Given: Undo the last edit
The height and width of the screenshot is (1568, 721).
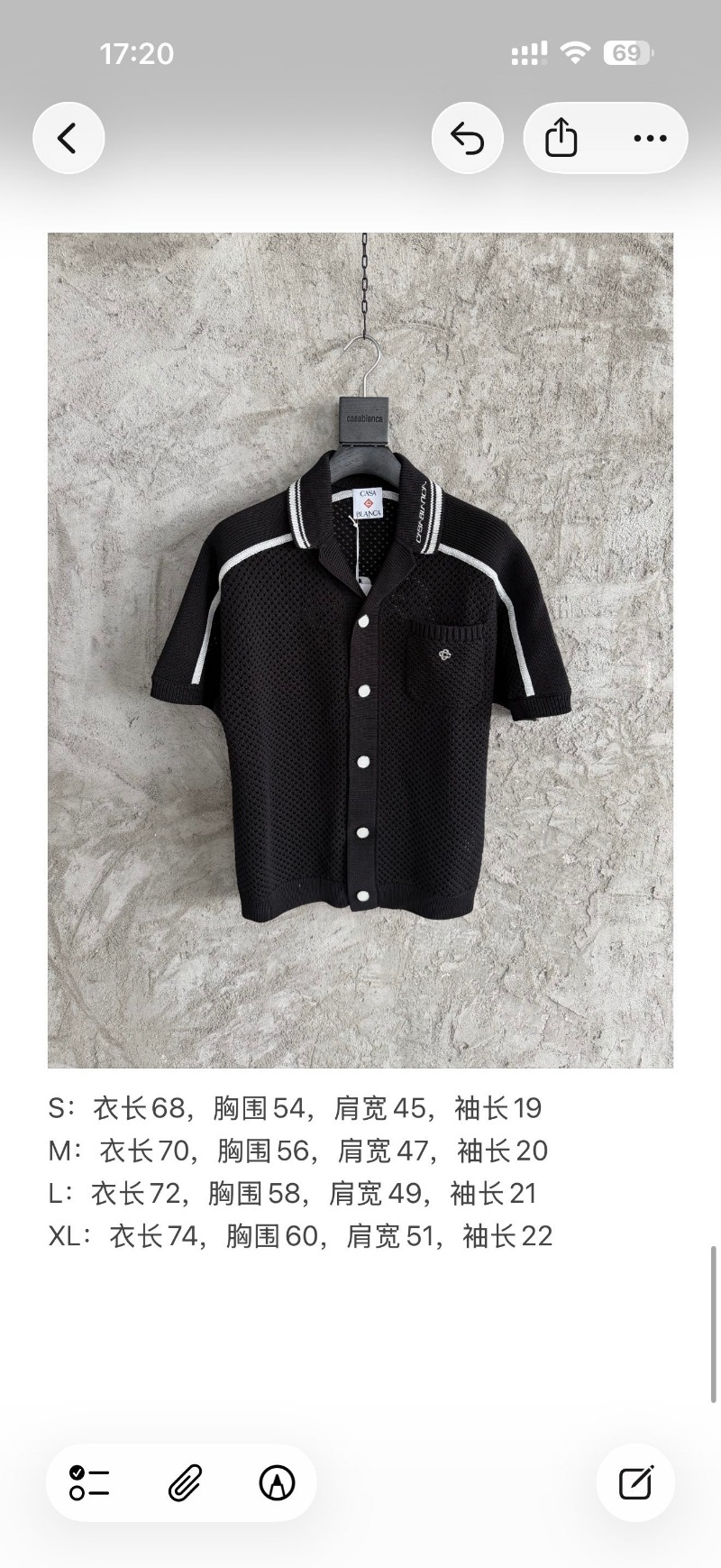Looking at the screenshot, I should pos(467,138).
